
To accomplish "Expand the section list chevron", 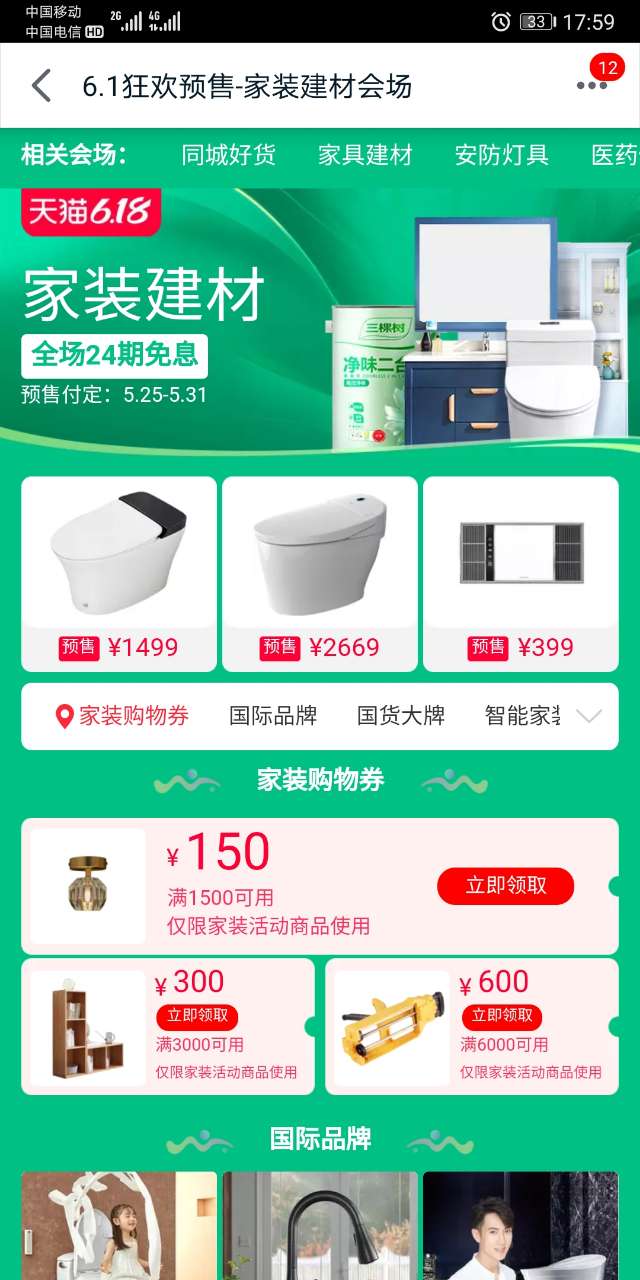I will coord(589,716).
